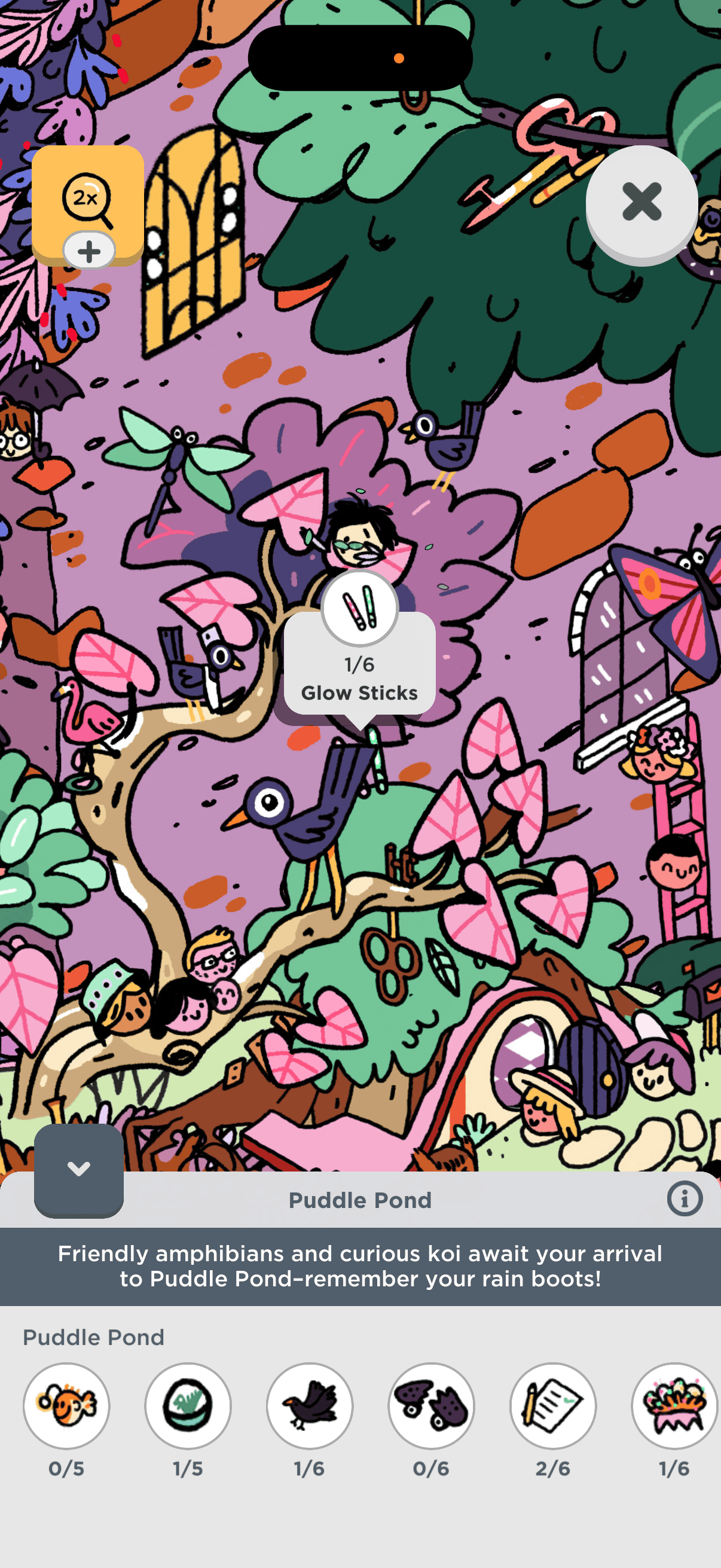Image resolution: width=721 pixels, height=1568 pixels.
Task: Select the snow globe target item
Action: click(188, 1405)
